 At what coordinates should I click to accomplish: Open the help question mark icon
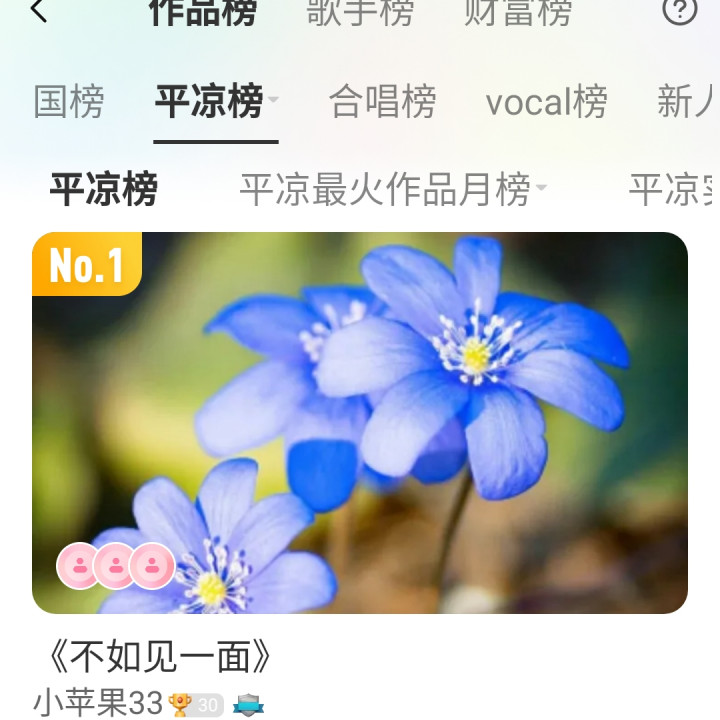tap(680, 11)
